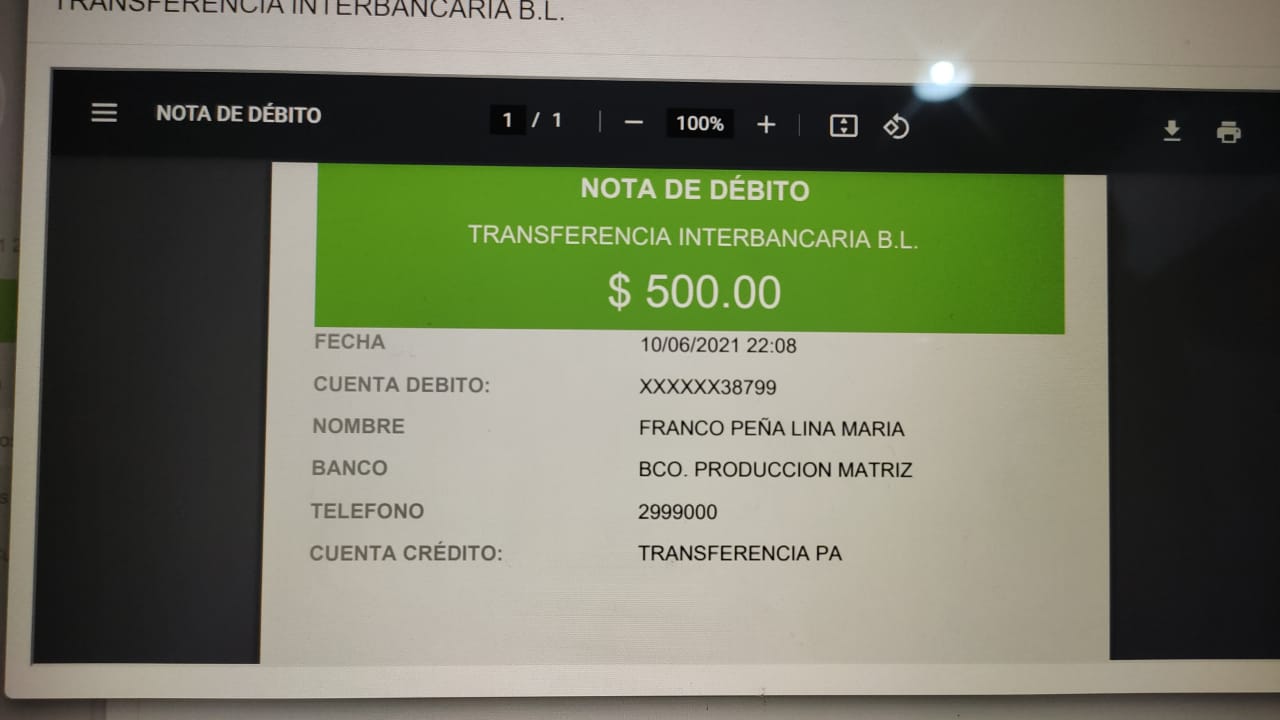Rotate the document counterclockwise
Image resolution: width=1280 pixels, height=720 pixels.
[x=896, y=127]
